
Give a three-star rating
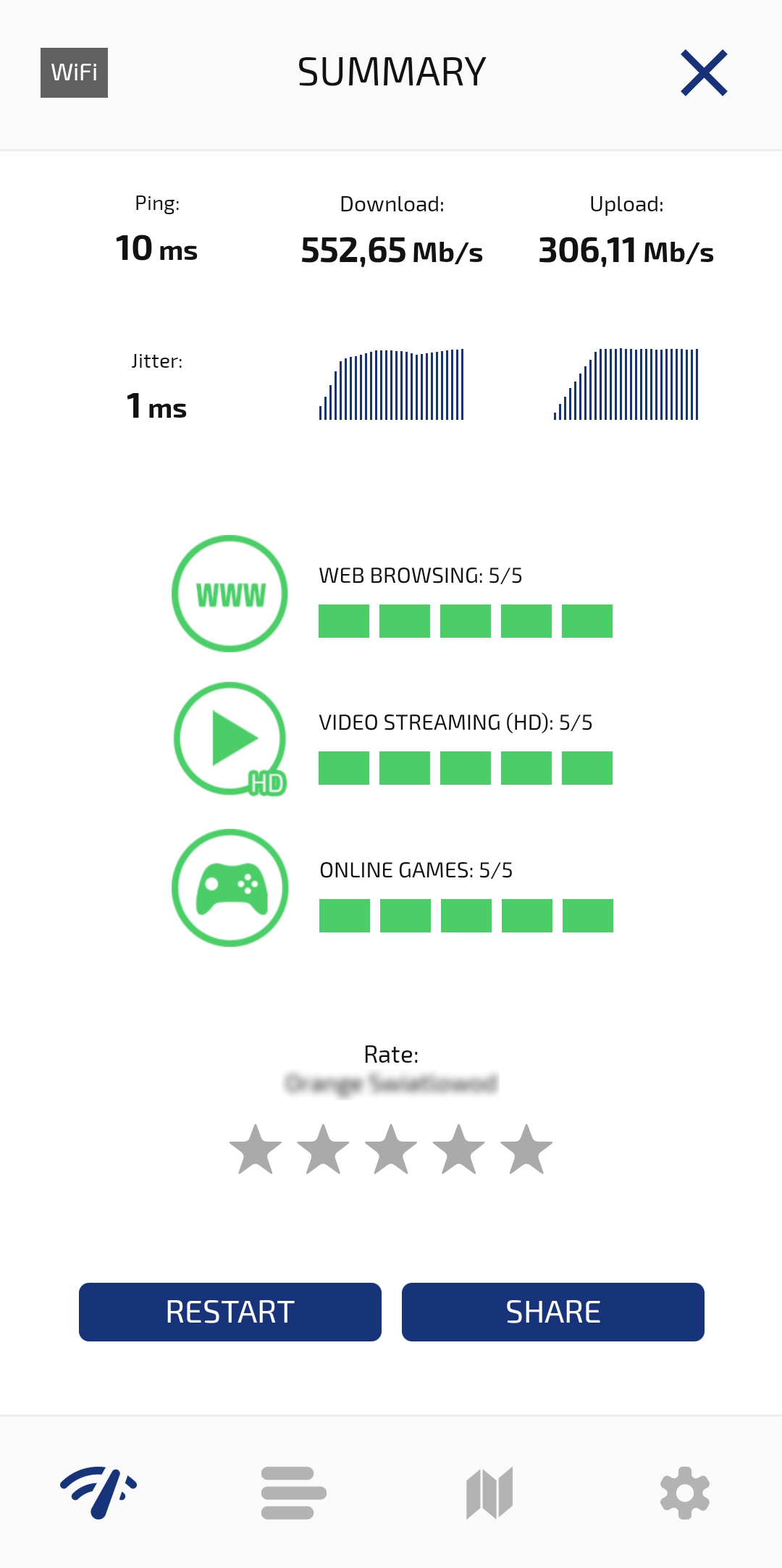click(391, 1150)
